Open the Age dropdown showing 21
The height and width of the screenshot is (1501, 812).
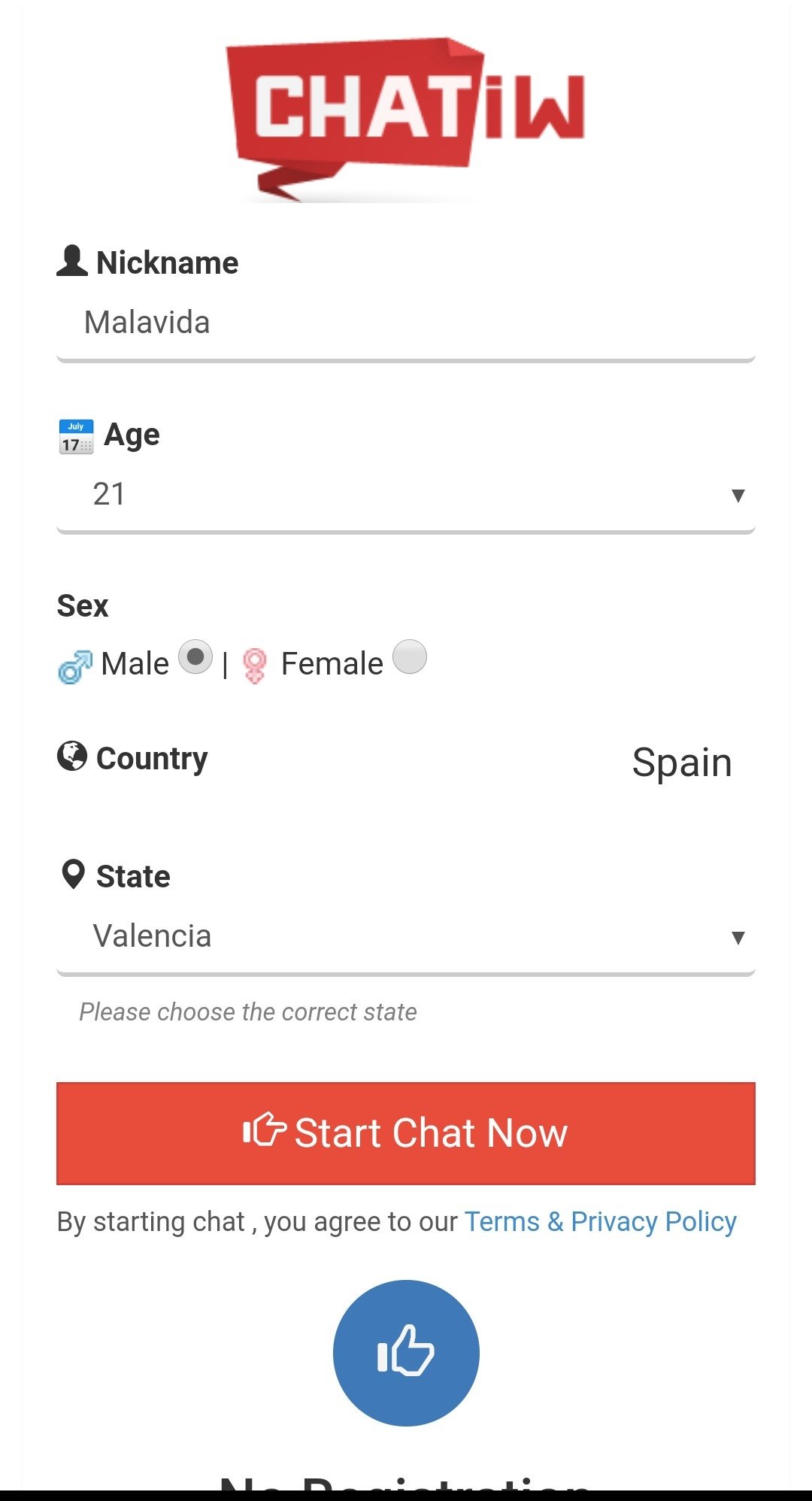406,494
